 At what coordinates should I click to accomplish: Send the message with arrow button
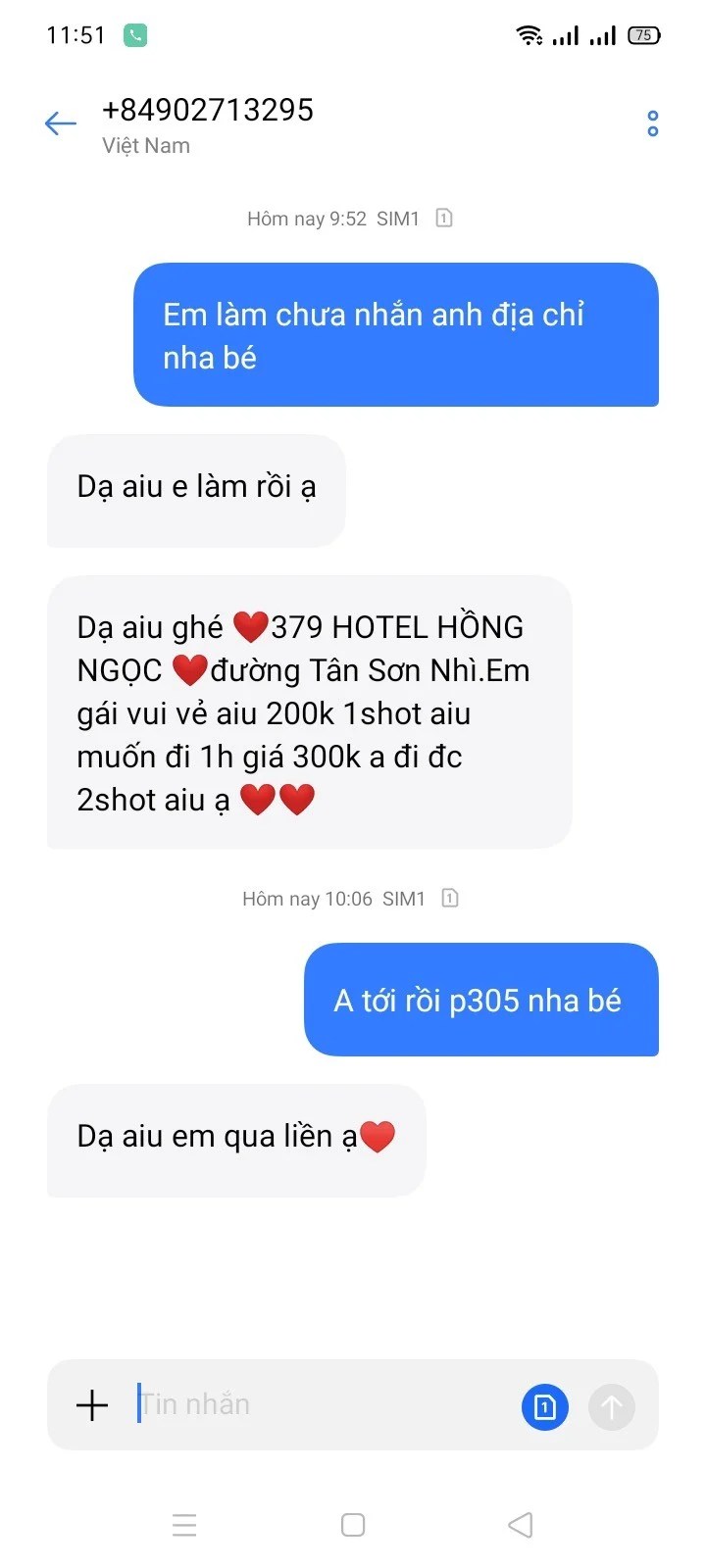click(612, 1407)
